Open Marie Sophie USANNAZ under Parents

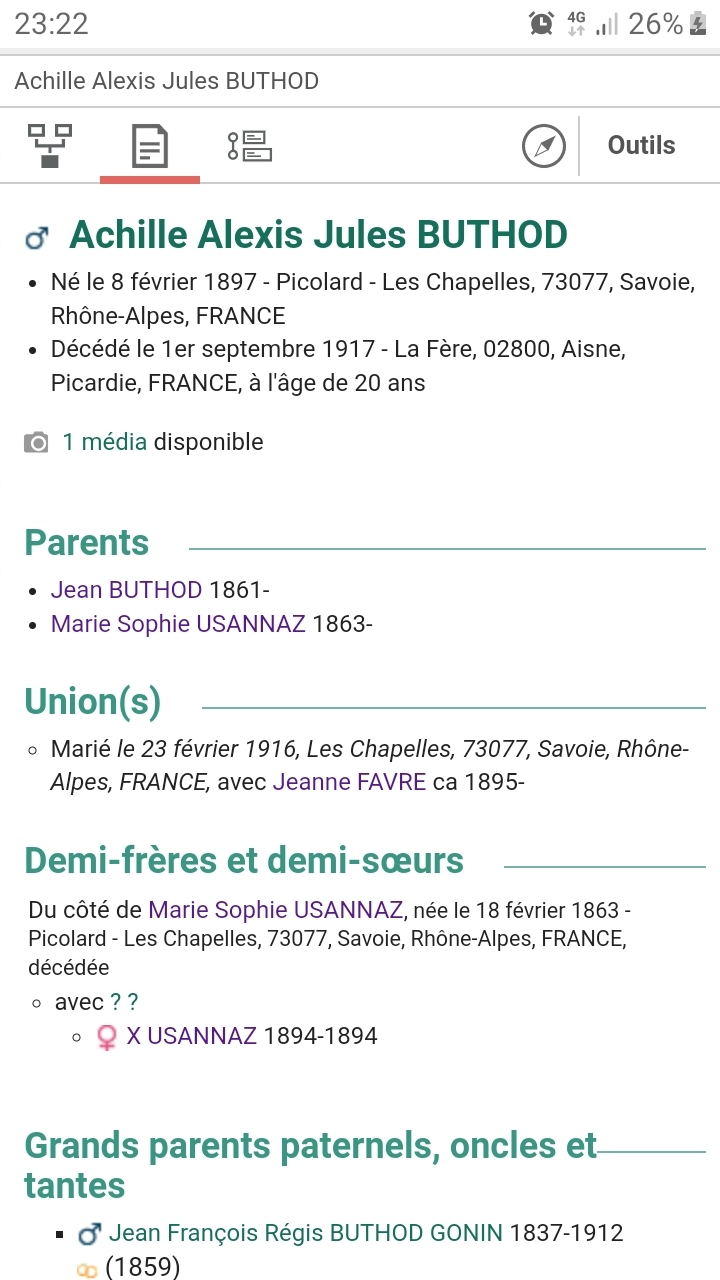(178, 624)
